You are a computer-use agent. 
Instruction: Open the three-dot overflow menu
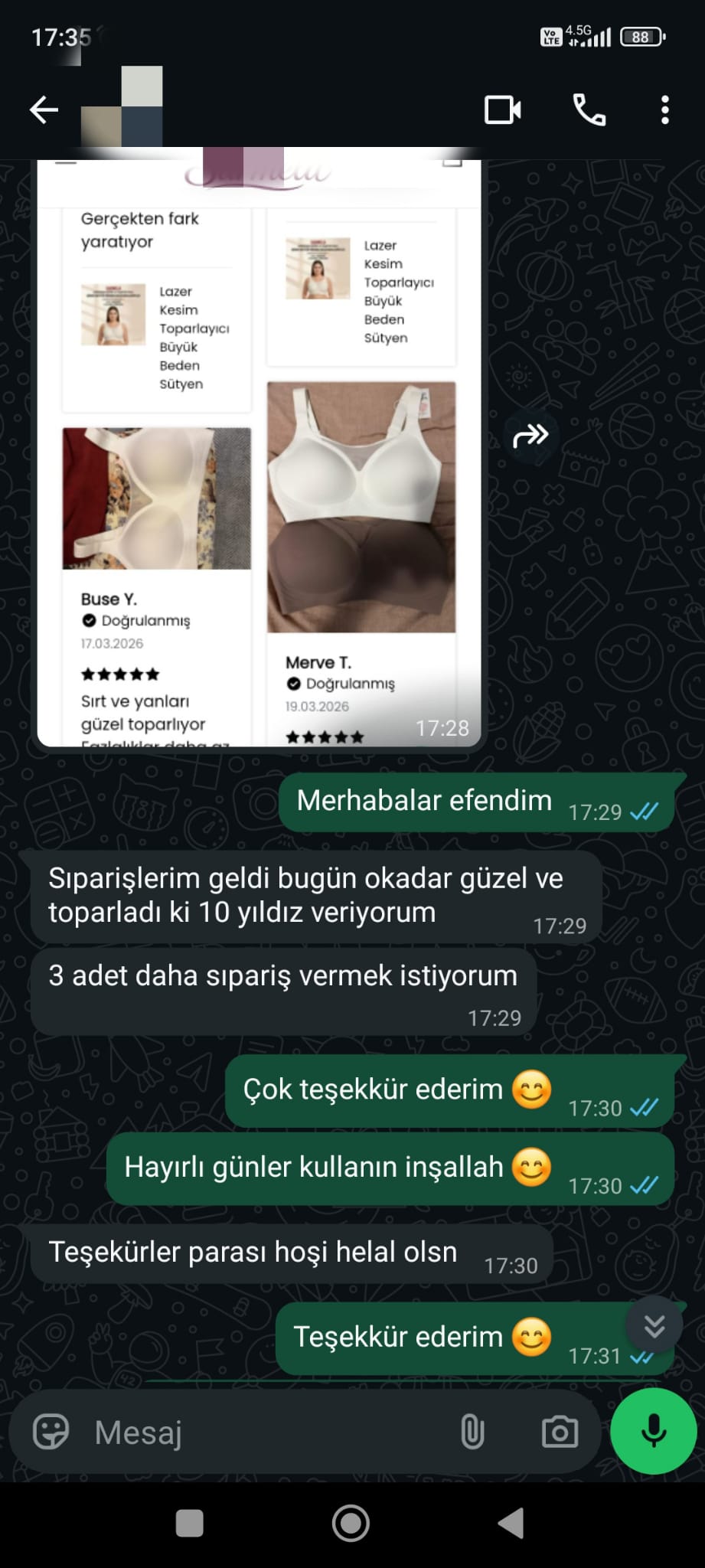(664, 110)
